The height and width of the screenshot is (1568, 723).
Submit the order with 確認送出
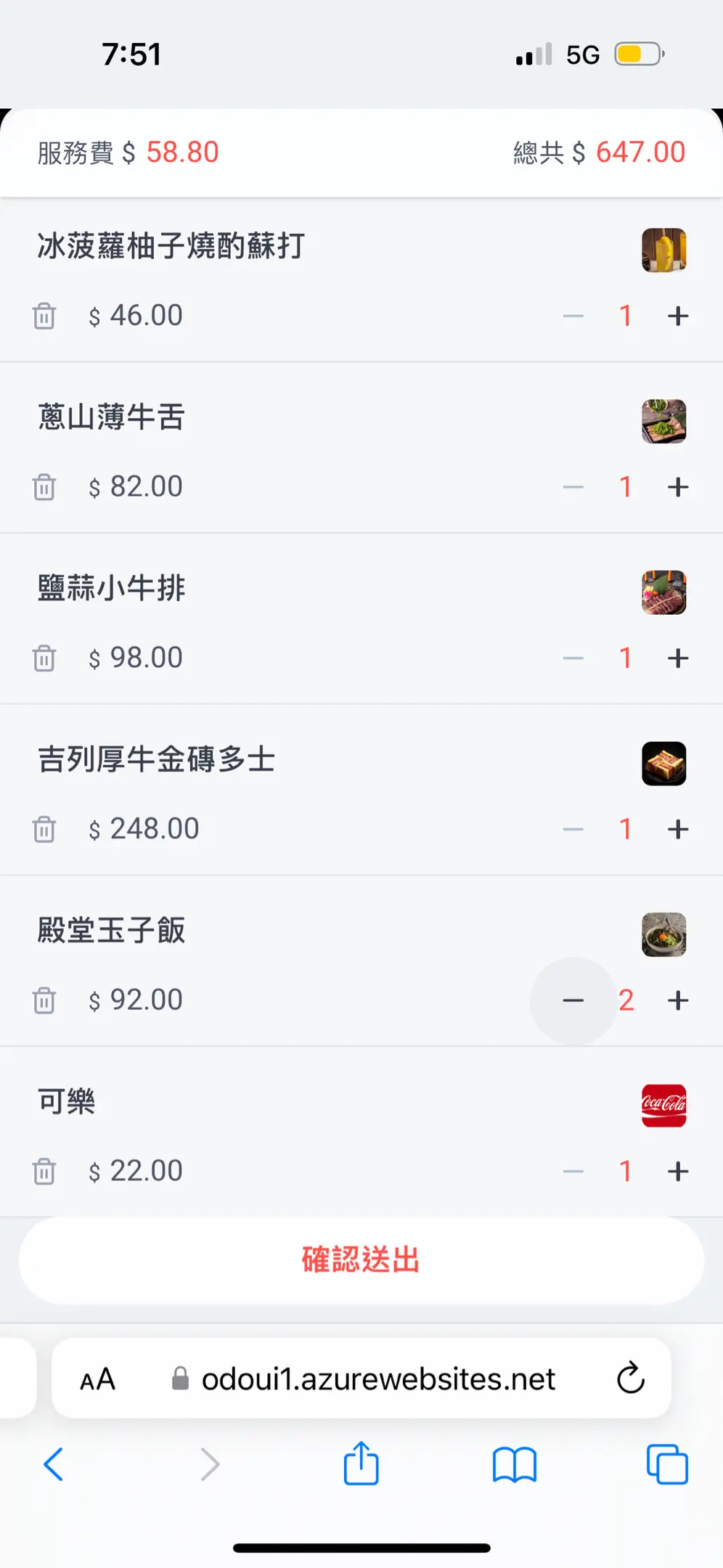[361, 1260]
